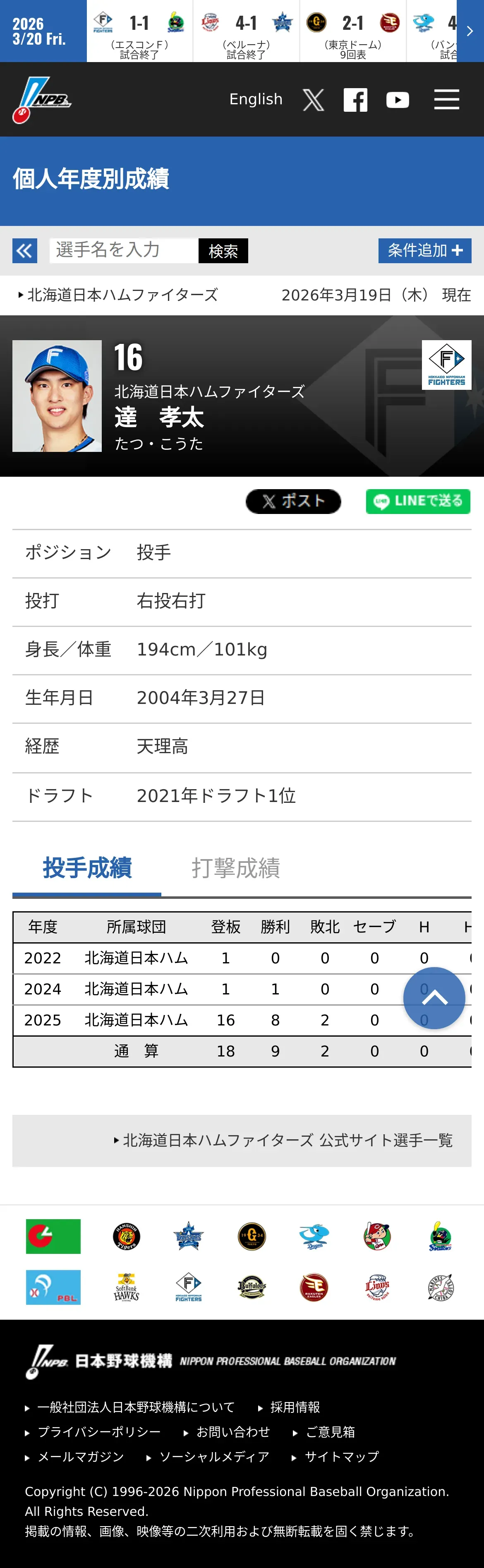
Task: Open Fighters 公式サイト選手一覧 link
Action: pos(284,1140)
